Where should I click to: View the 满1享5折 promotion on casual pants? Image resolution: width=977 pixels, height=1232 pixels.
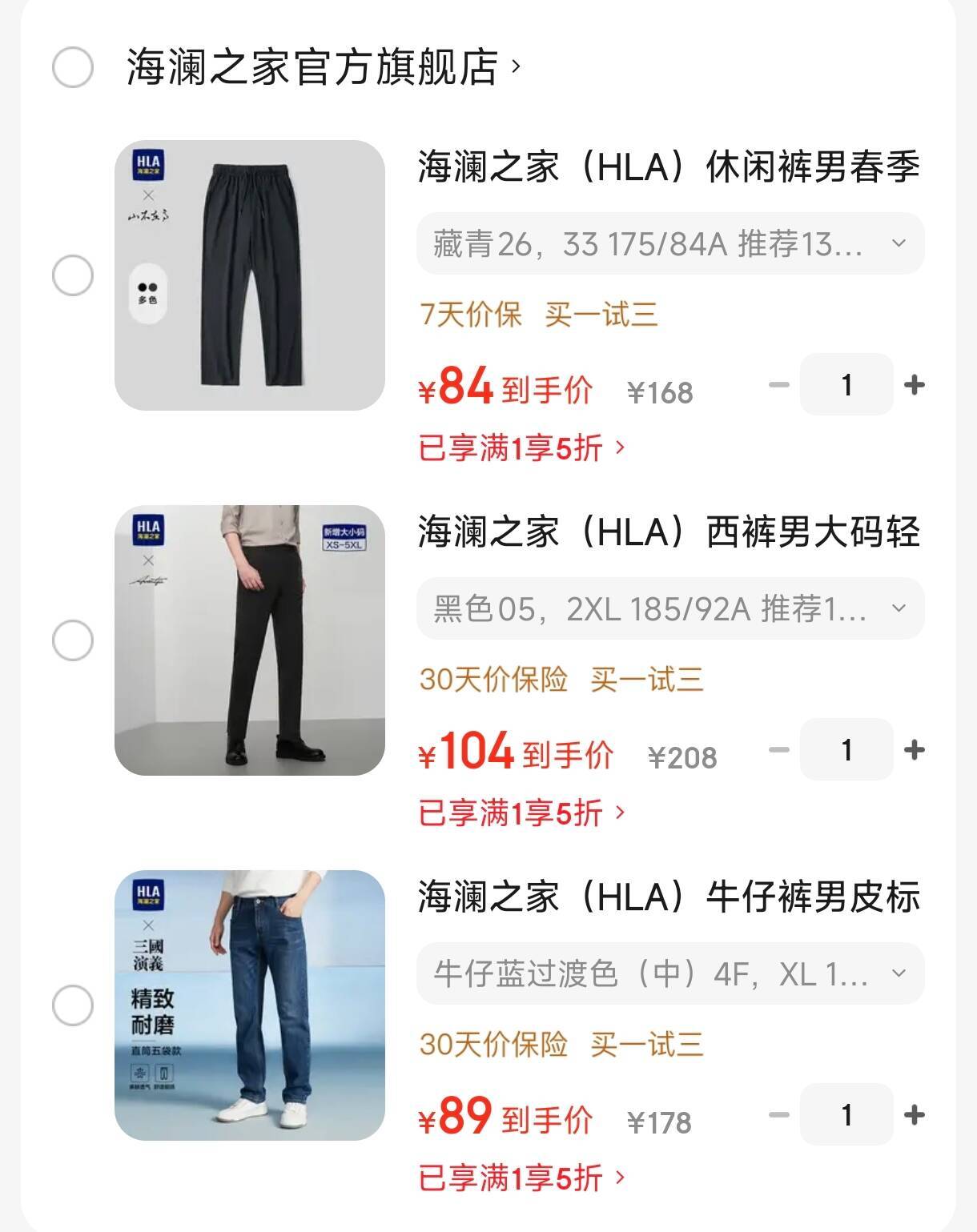click(x=517, y=450)
